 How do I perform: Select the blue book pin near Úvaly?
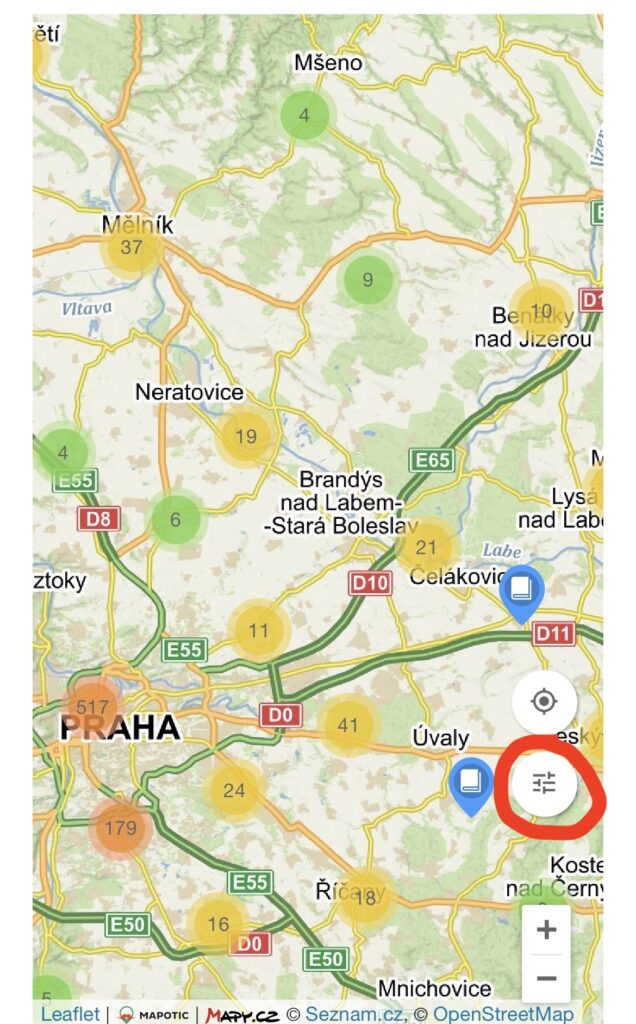click(471, 786)
